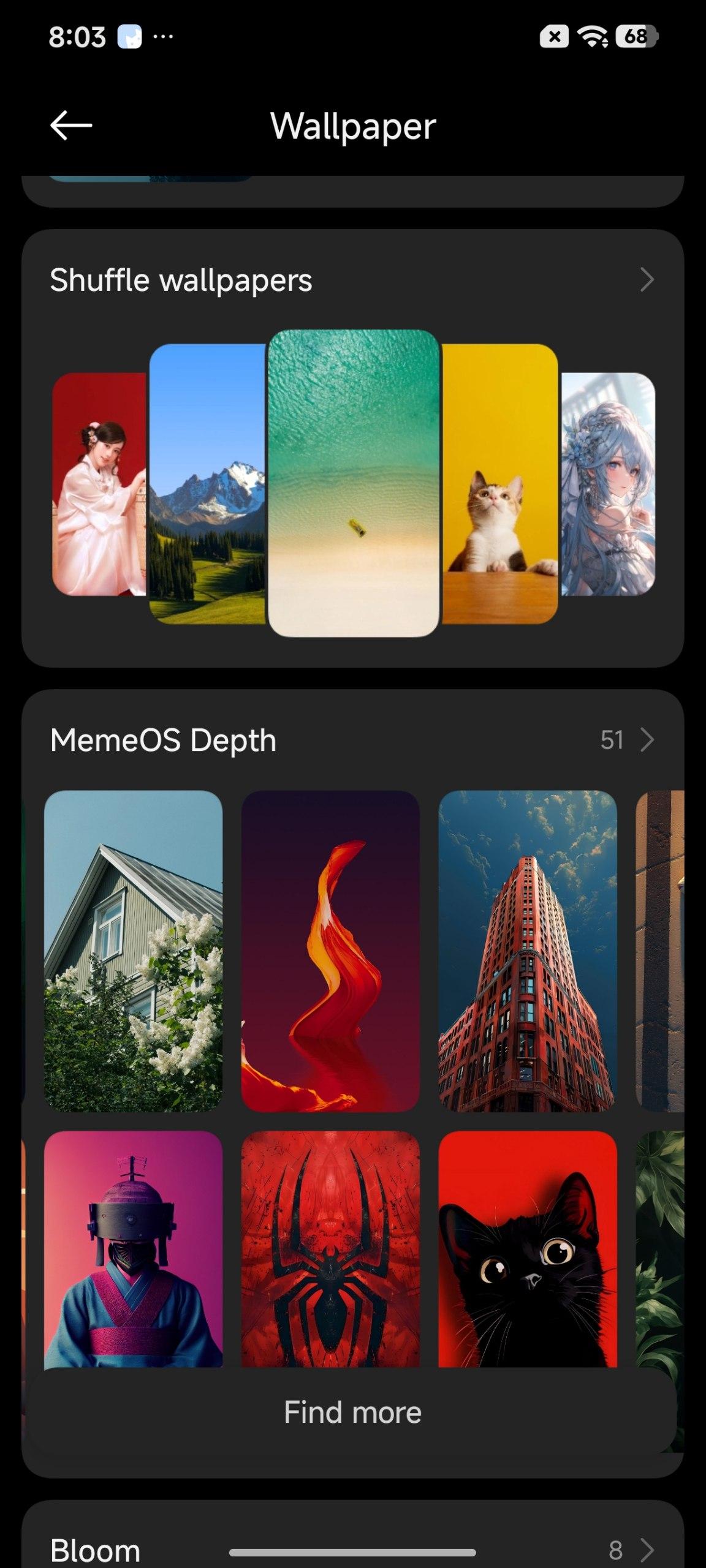Select the black cat on red wallpaper
The image size is (706, 1568).
528,1249
